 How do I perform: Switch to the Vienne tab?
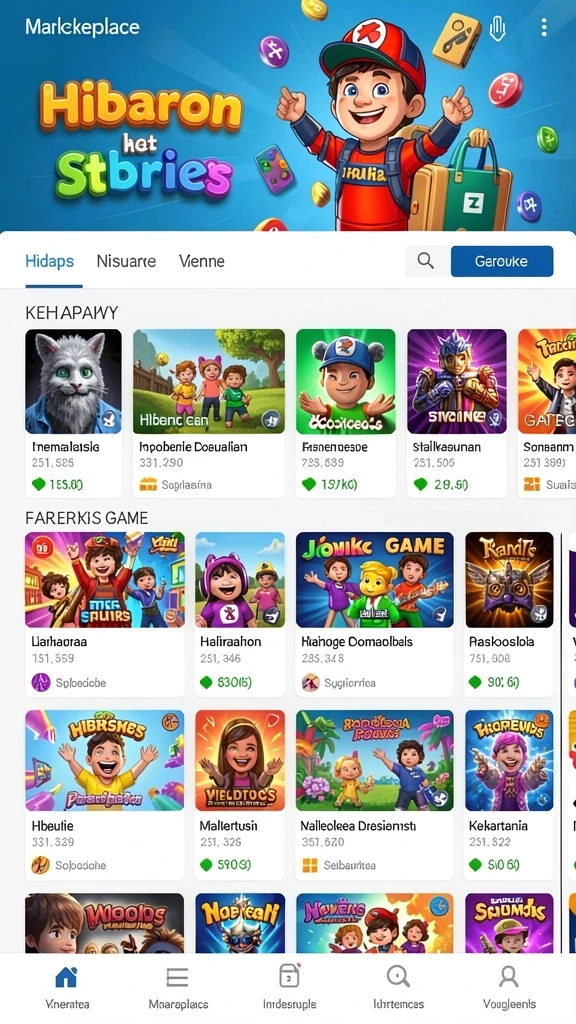pos(202,261)
